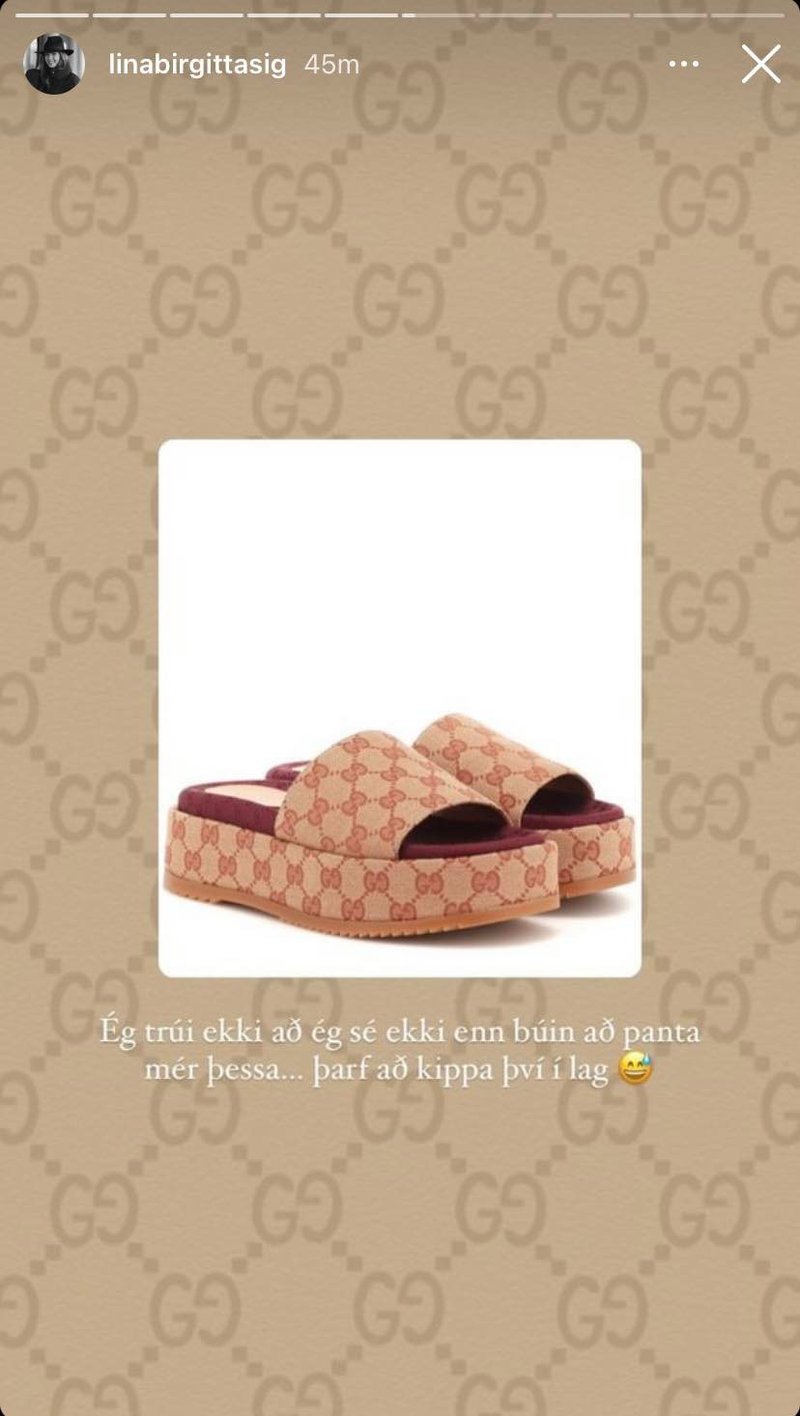800x1416 pixels.
Task: Close the story viewer
Action: click(x=761, y=64)
